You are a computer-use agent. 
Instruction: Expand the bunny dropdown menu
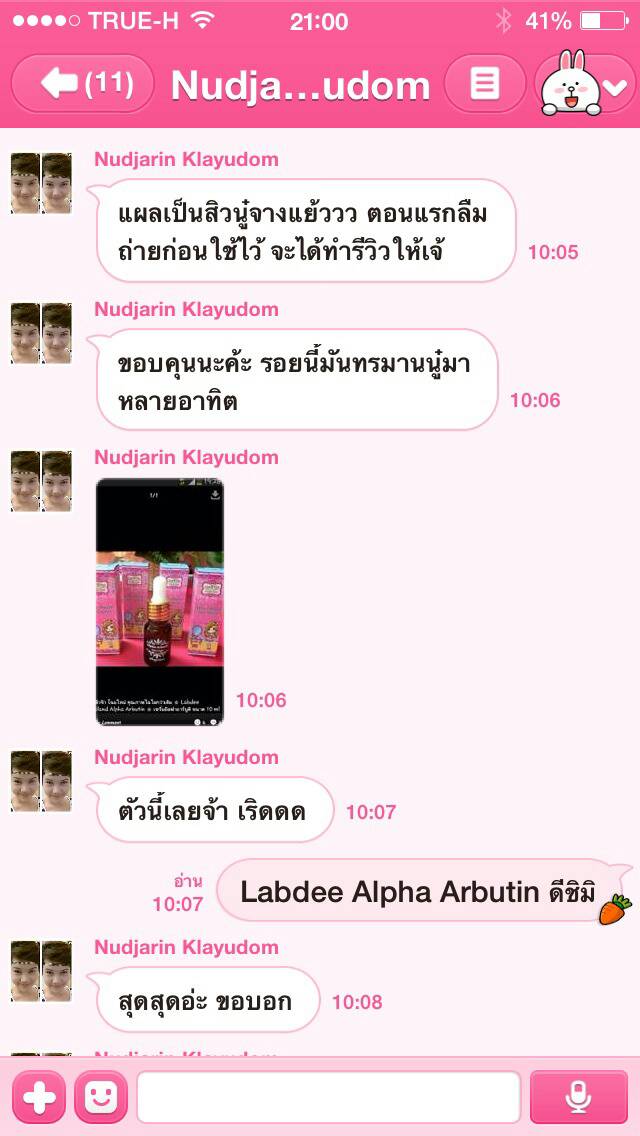tap(584, 84)
